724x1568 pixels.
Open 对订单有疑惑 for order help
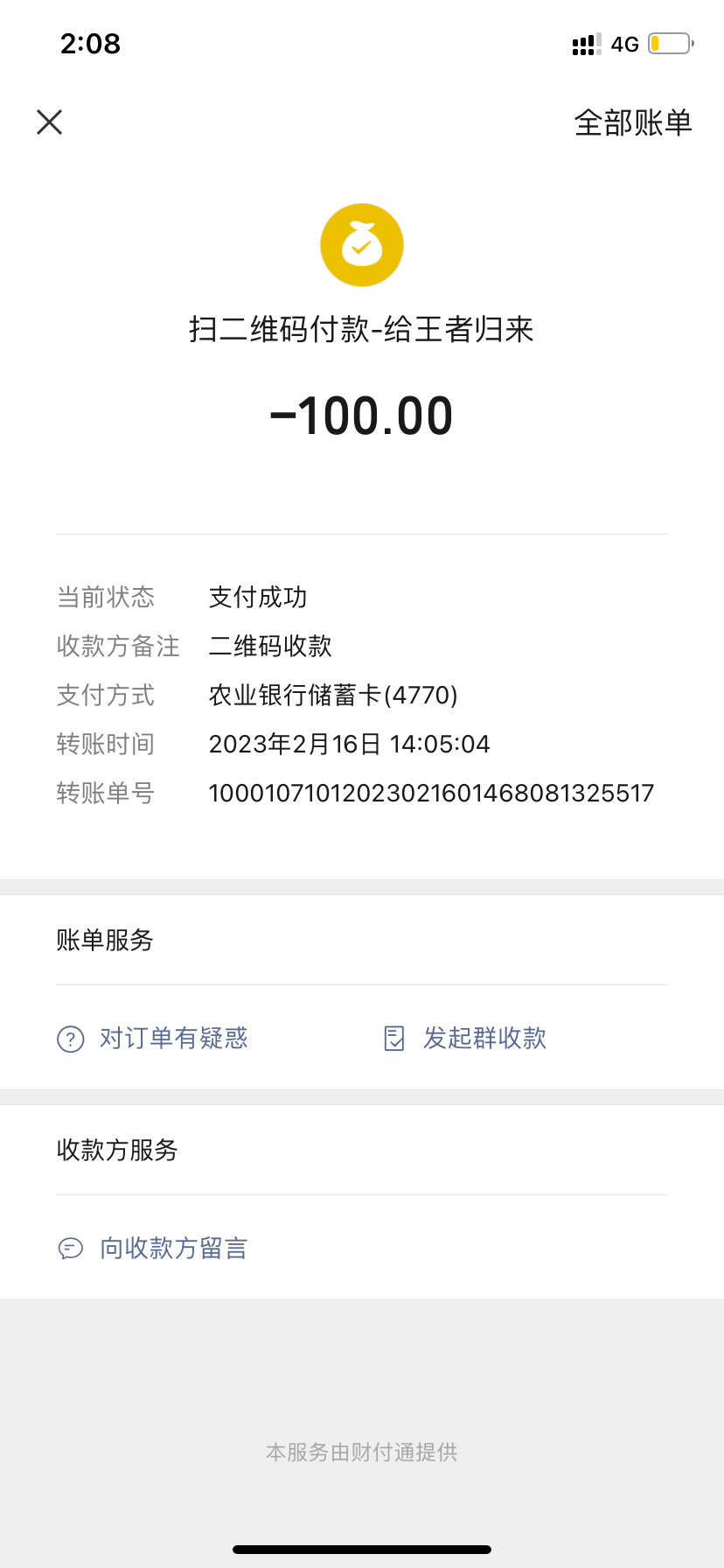tap(173, 1038)
